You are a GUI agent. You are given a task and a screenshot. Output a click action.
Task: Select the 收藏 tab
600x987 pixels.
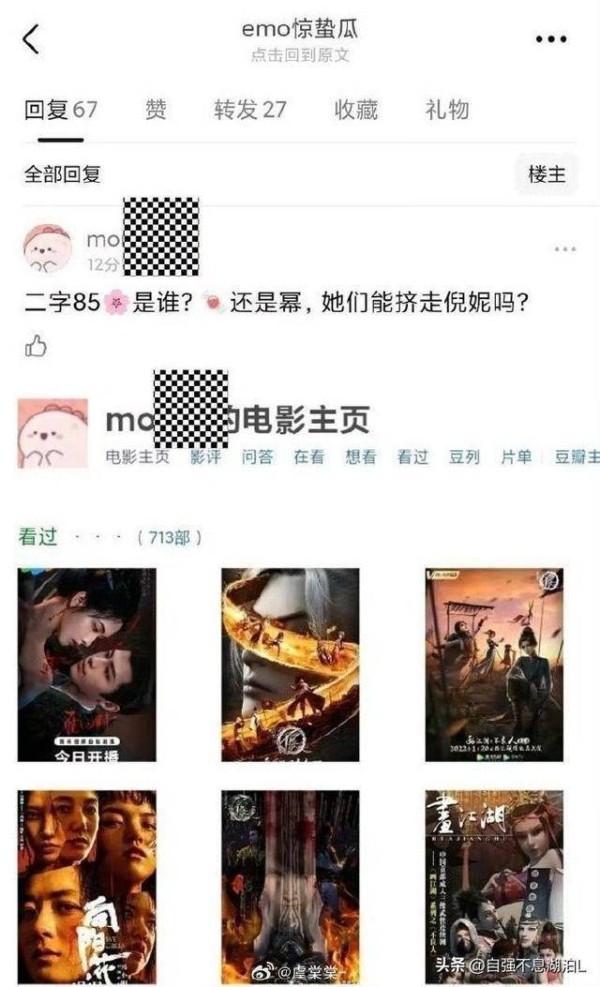(x=356, y=110)
